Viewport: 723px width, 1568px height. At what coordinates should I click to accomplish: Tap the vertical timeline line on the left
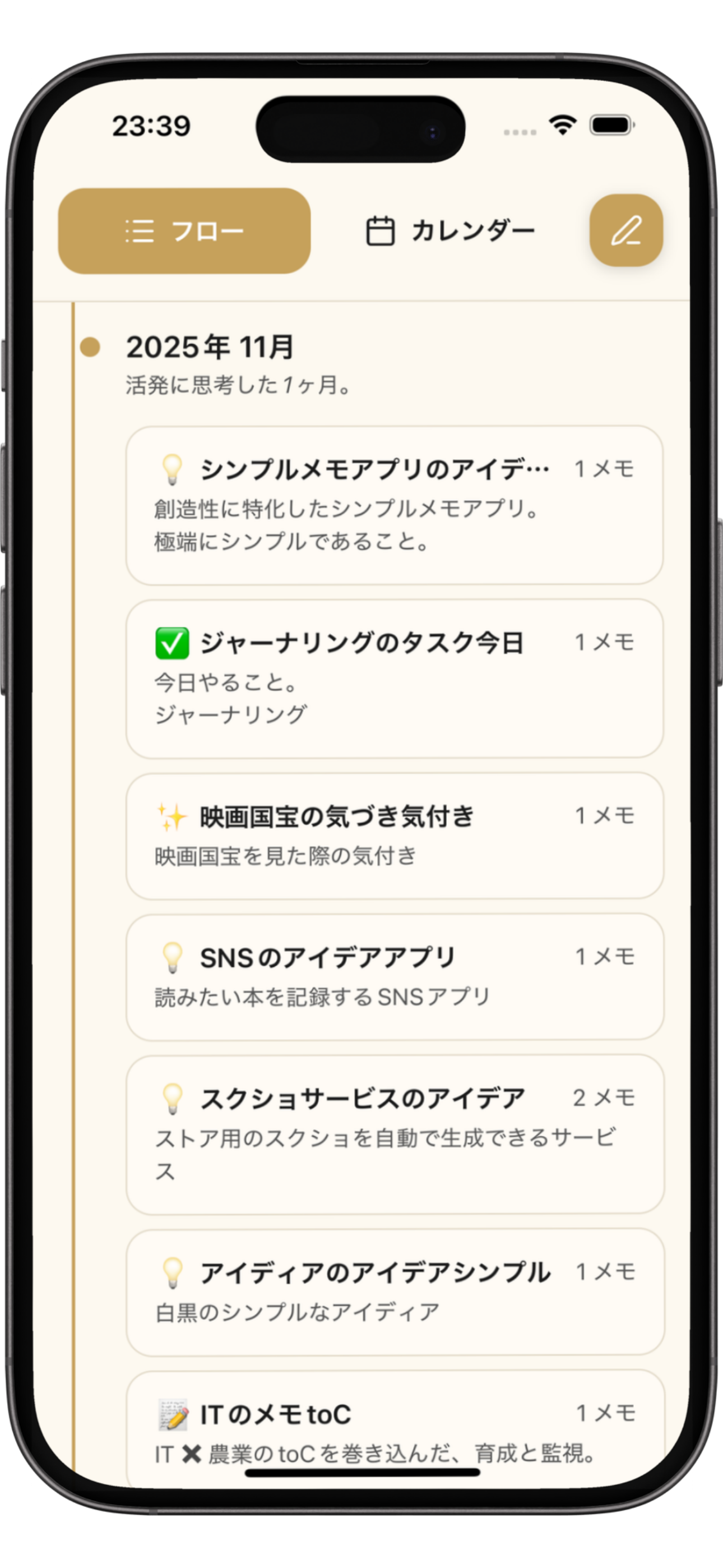click(74, 913)
